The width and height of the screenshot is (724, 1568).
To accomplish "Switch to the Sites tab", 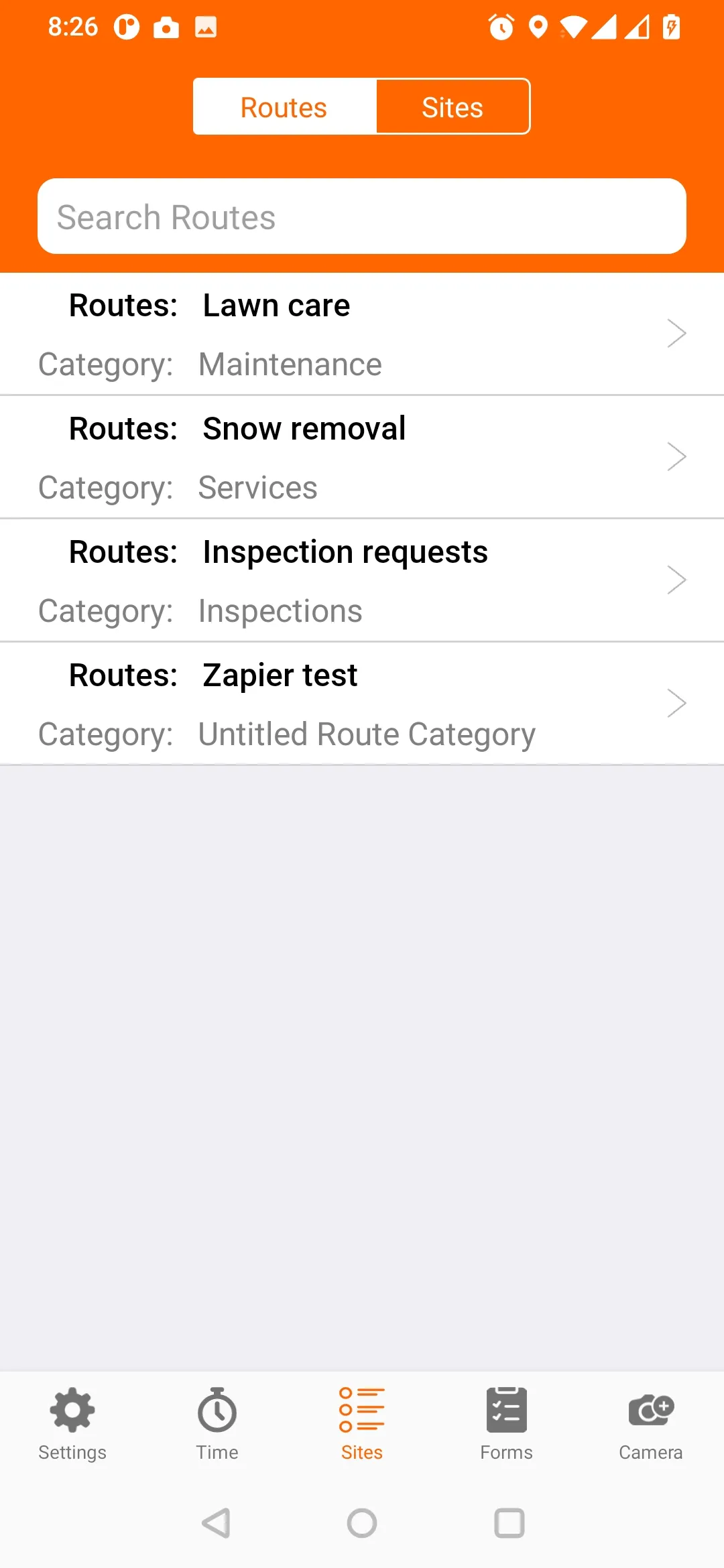I will point(452,106).
